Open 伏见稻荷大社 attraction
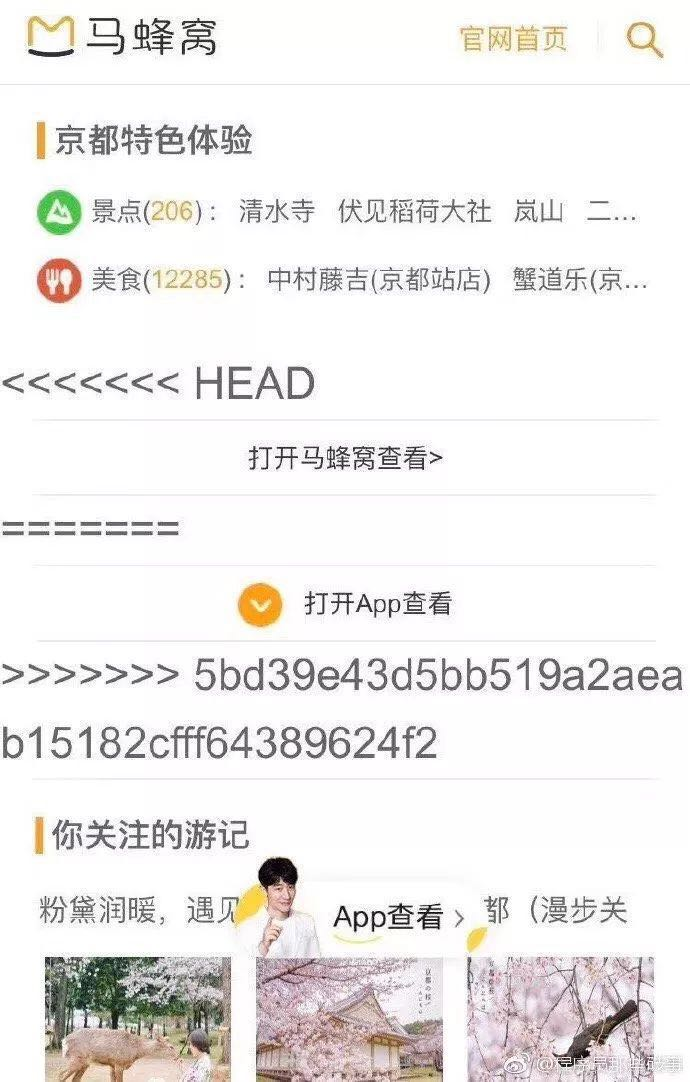Screen dimensions: 690x1082 [x=414, y=212]
